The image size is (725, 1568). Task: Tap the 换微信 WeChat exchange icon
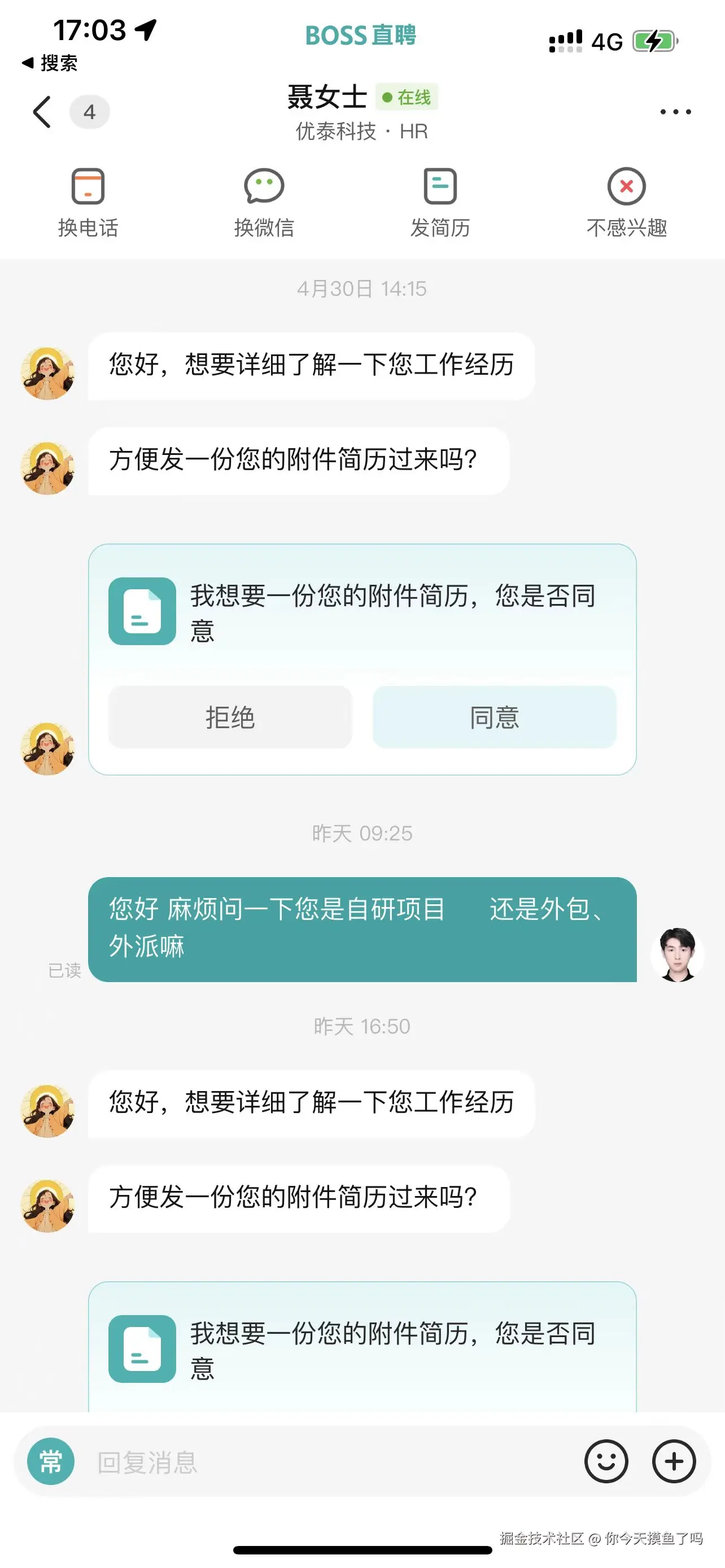coord(264,186)
